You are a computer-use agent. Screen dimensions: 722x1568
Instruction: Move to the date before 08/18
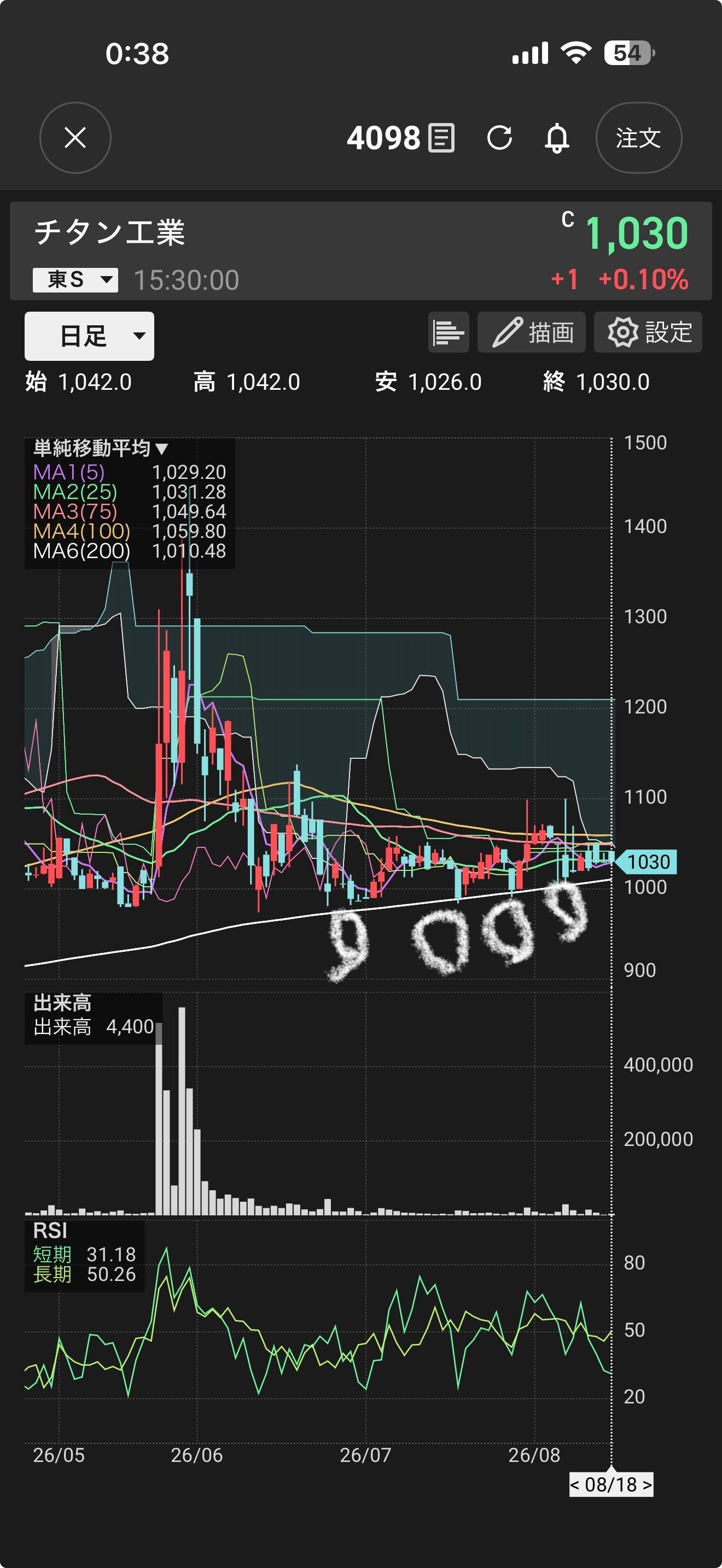tap(575, 1484)
